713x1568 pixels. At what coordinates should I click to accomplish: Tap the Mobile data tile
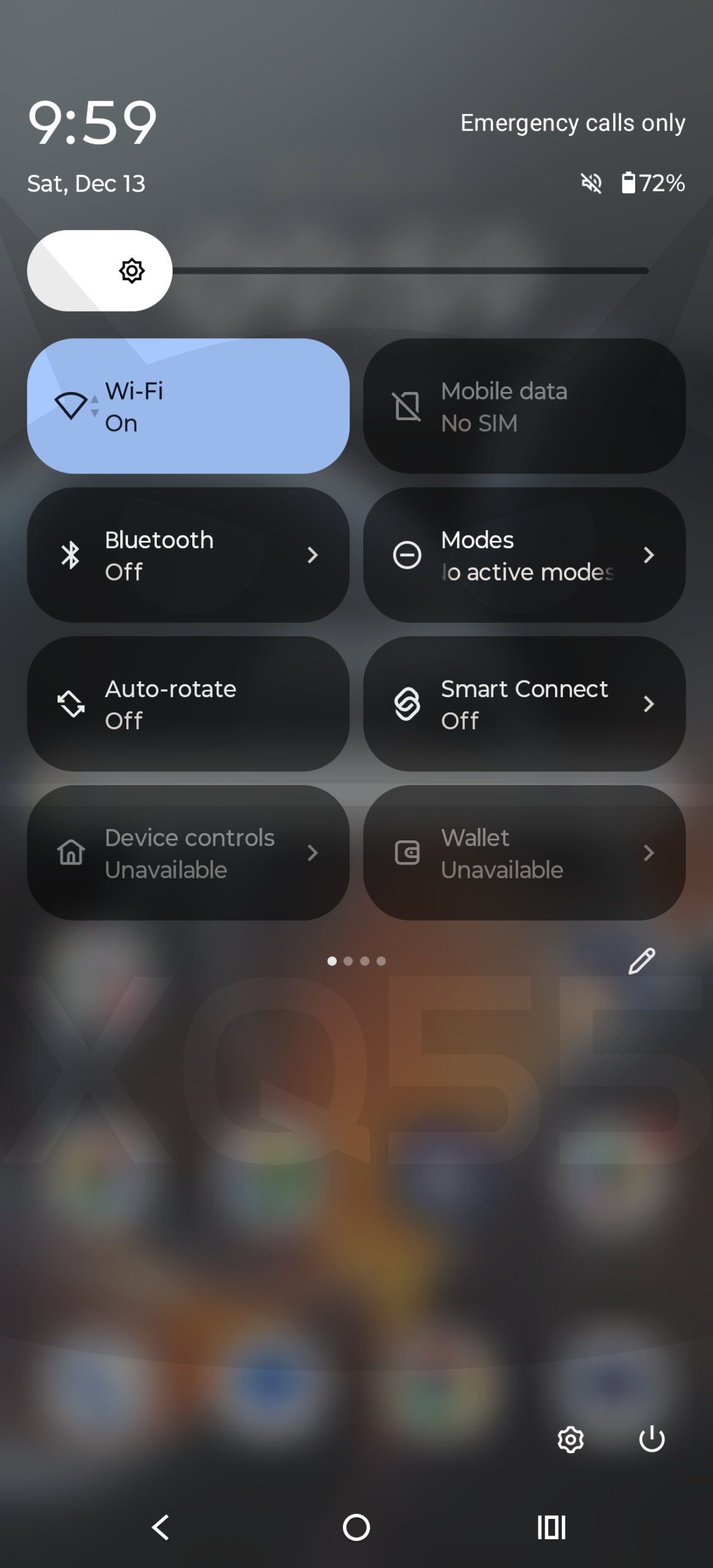tap(524, 406)
